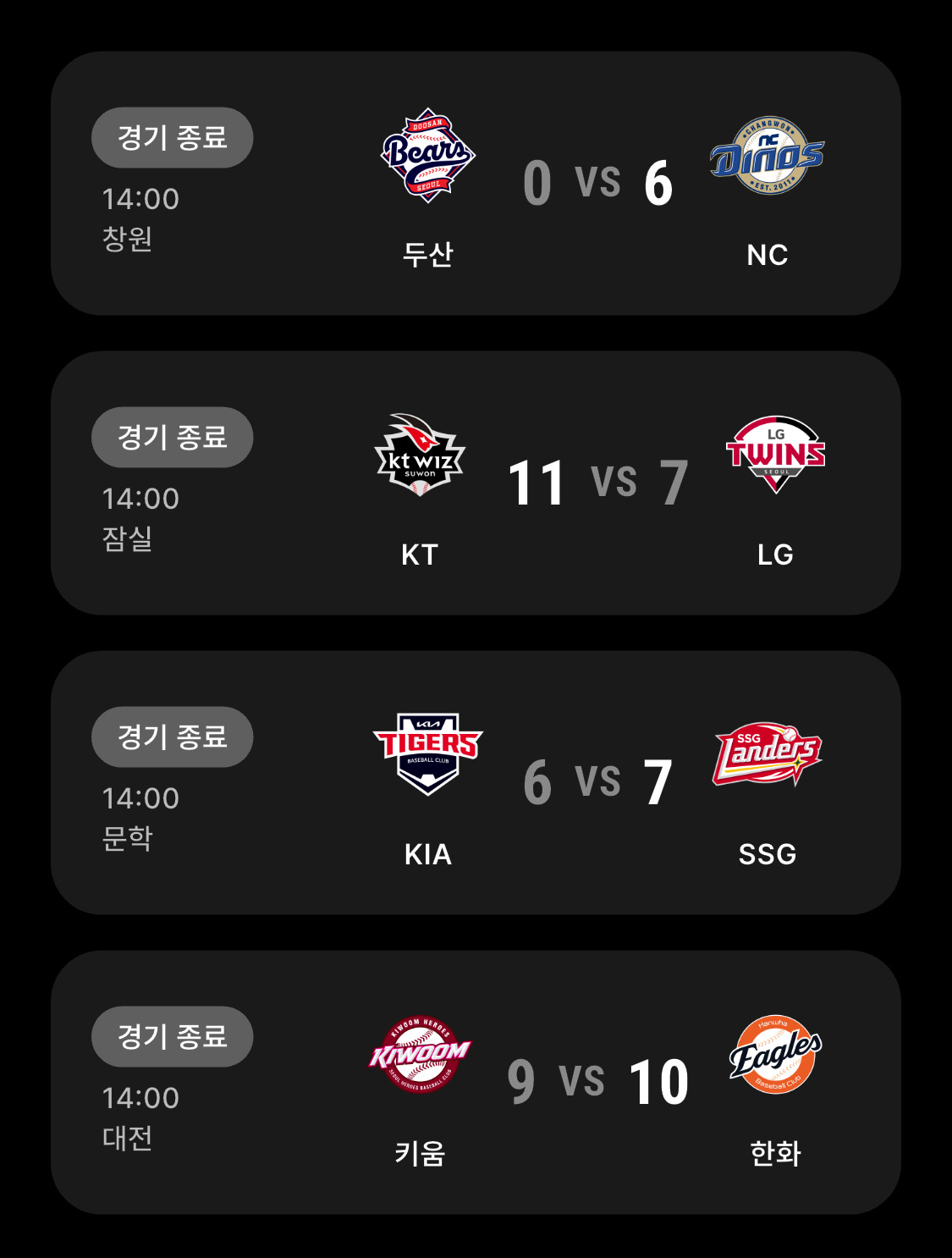This screenshot has height=1258, width=952.
Task: Open the 키움 vs 한화 game result
Action: 476,1083
